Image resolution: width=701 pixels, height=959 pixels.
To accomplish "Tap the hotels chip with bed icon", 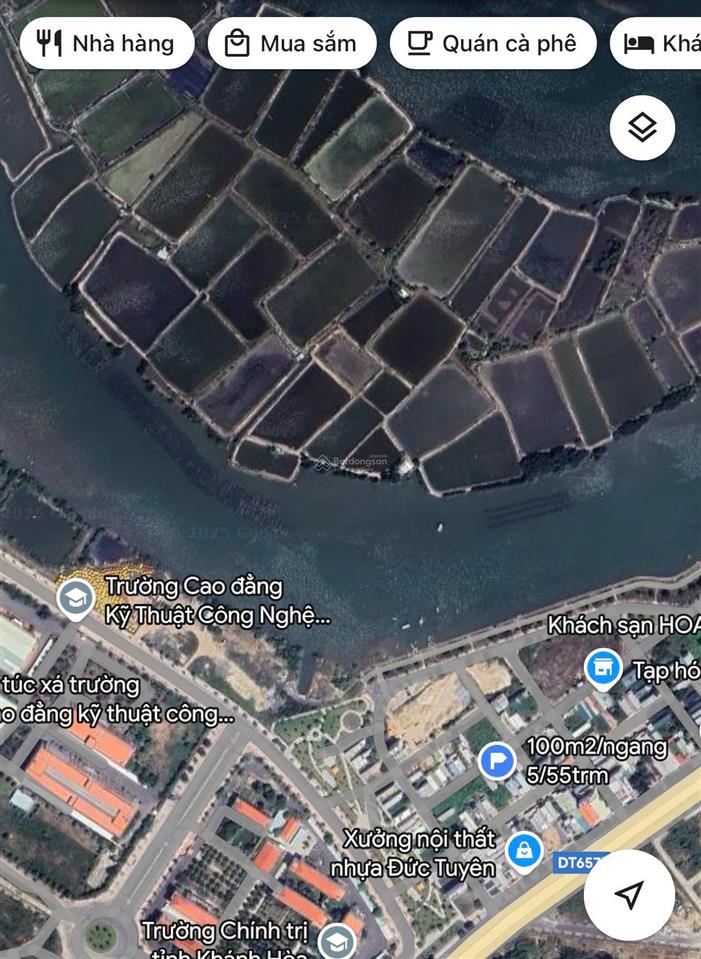I will coord(660,44).
